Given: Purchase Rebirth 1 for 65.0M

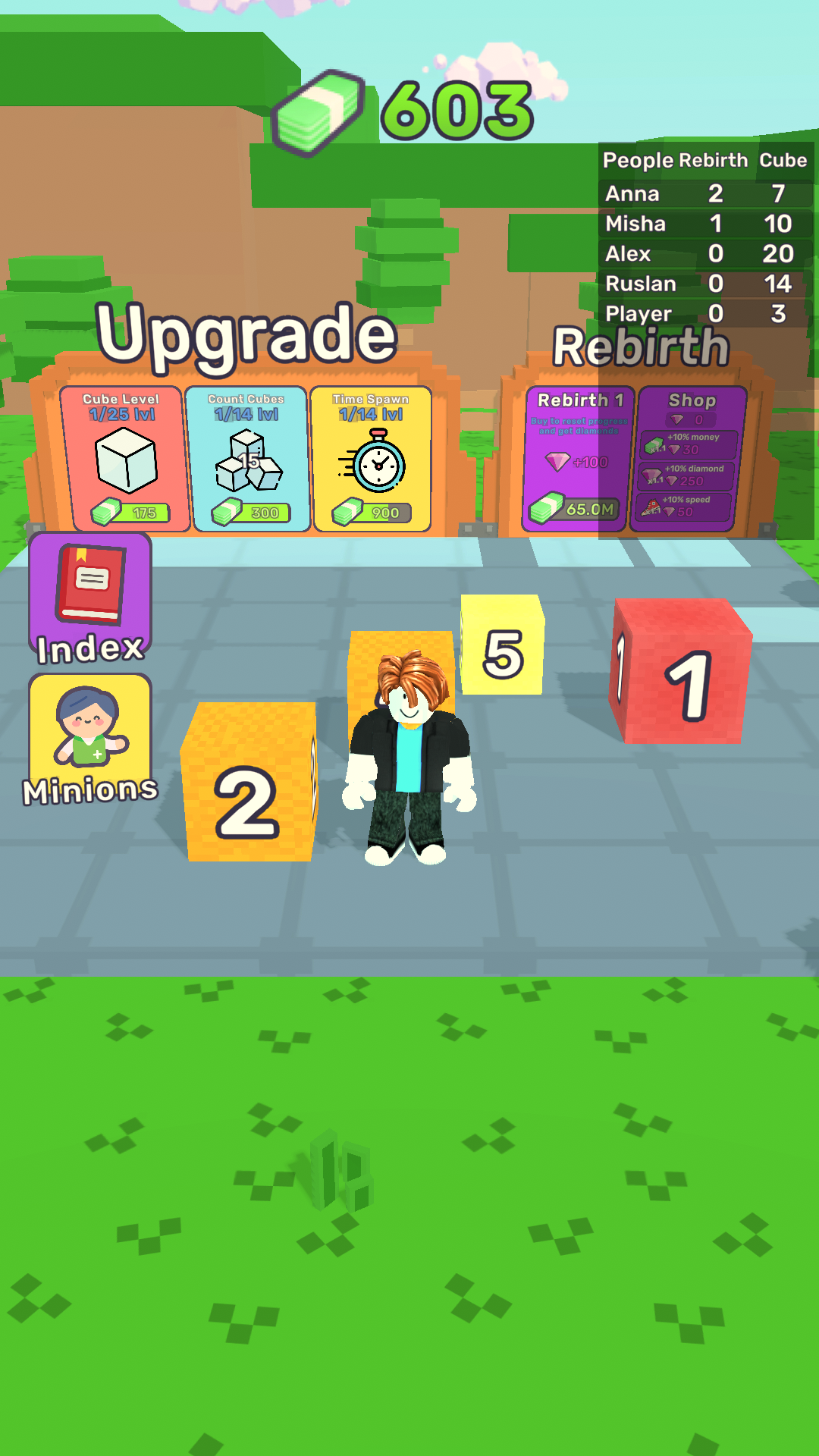Looking at the screenshot, I should (574, 508).
